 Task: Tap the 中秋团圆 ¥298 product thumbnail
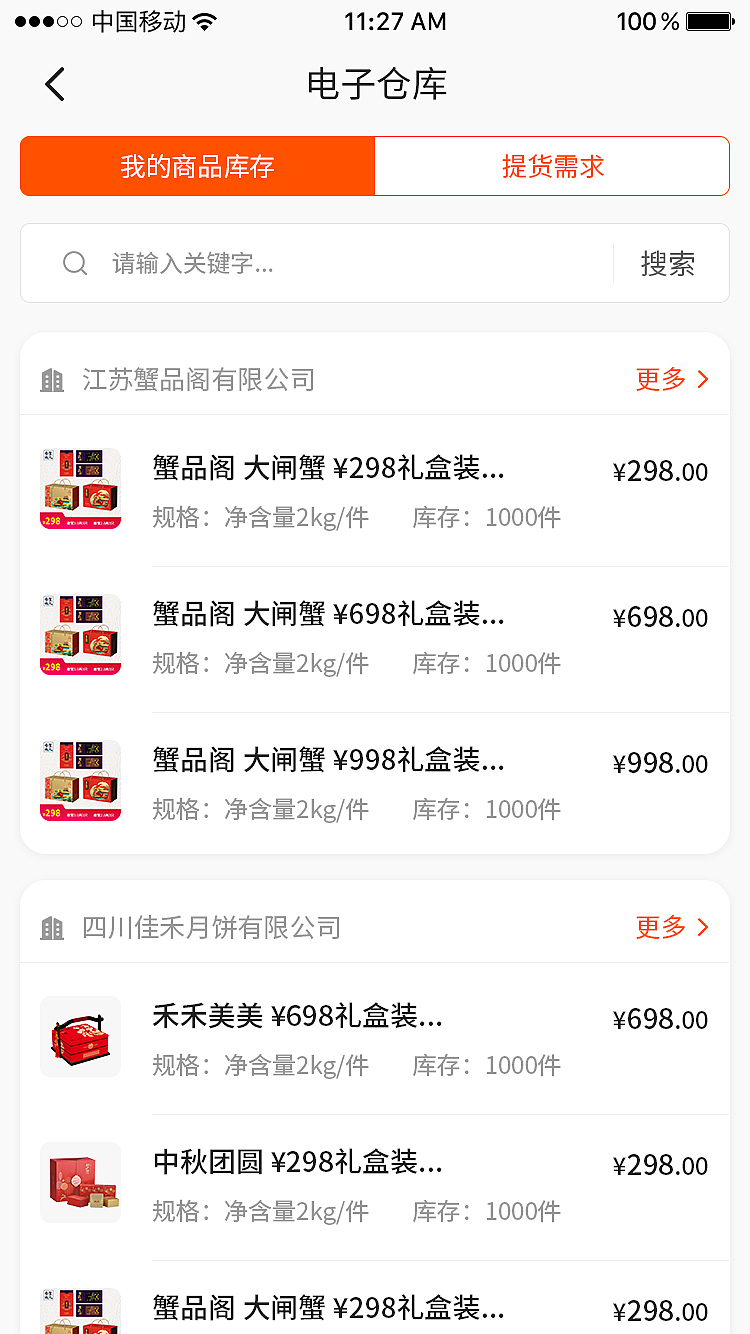(80, 1182)
